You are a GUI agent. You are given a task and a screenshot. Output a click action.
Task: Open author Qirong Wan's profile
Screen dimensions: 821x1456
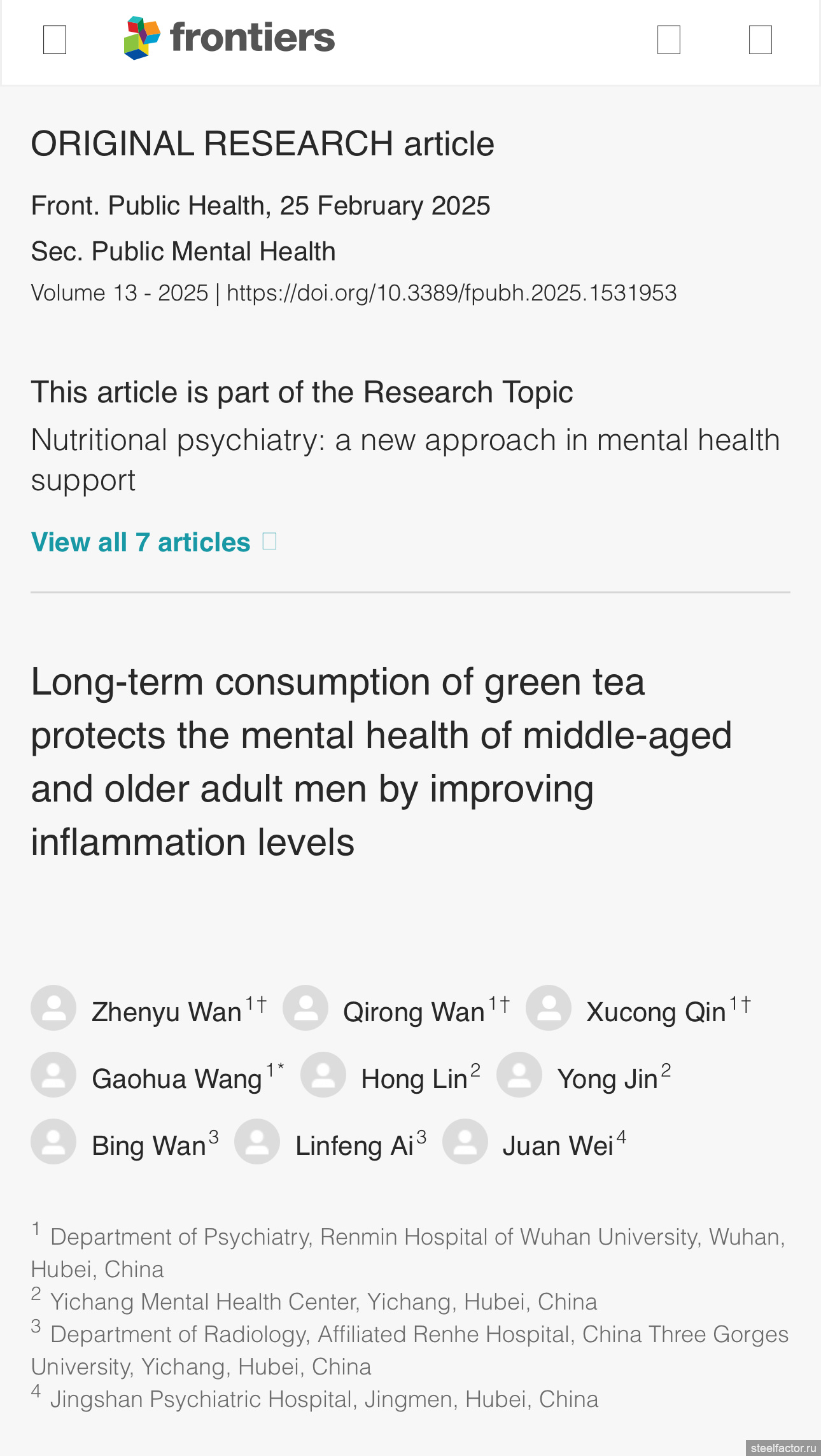(396, 1009)
